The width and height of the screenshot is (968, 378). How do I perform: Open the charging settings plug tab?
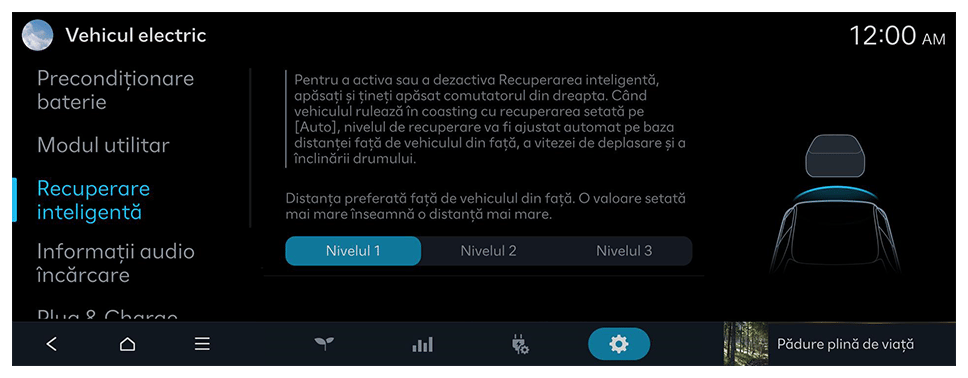520,344
